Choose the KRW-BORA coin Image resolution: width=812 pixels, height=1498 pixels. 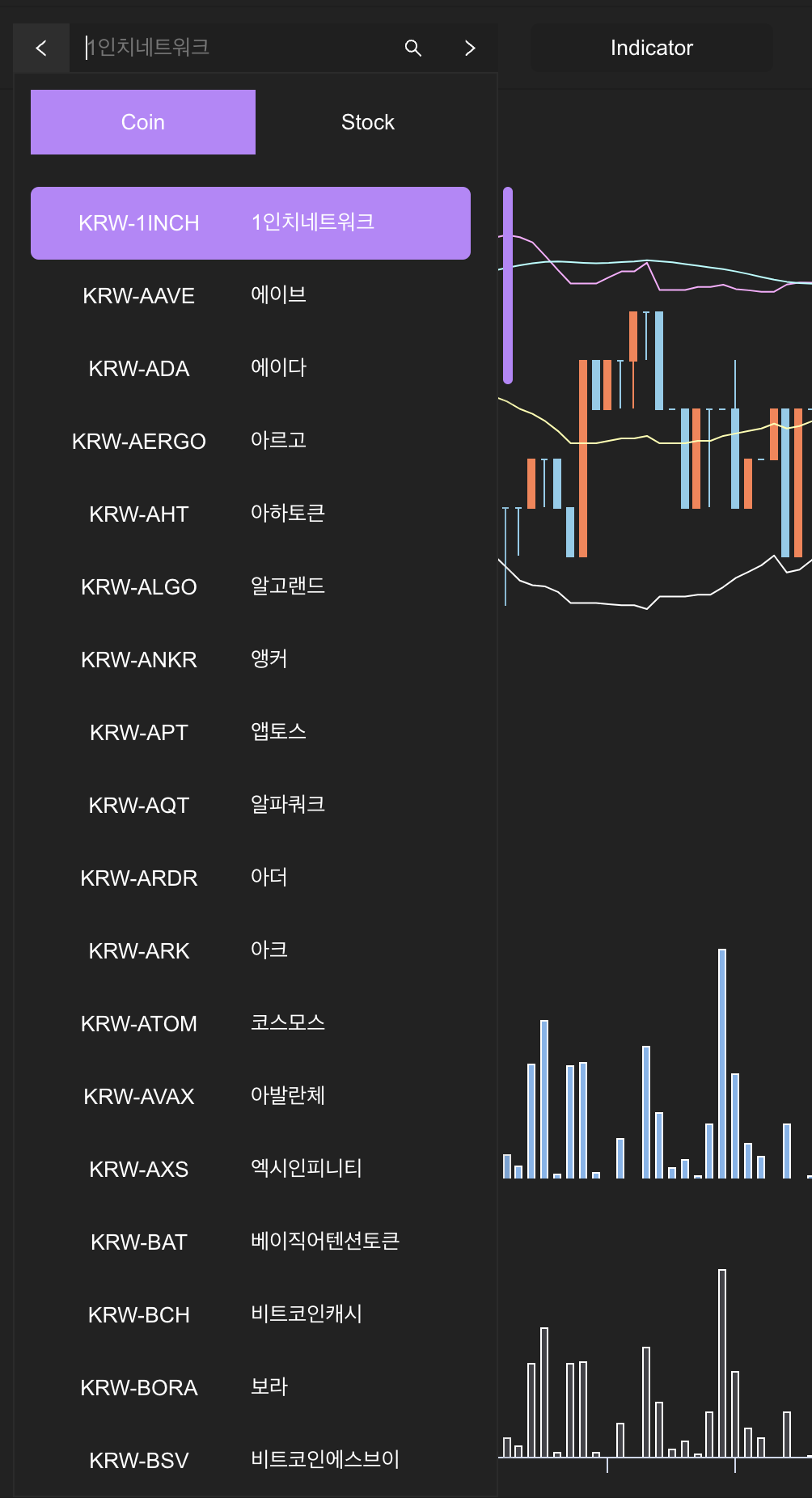pyautogui.click(x=251, y=1388)
